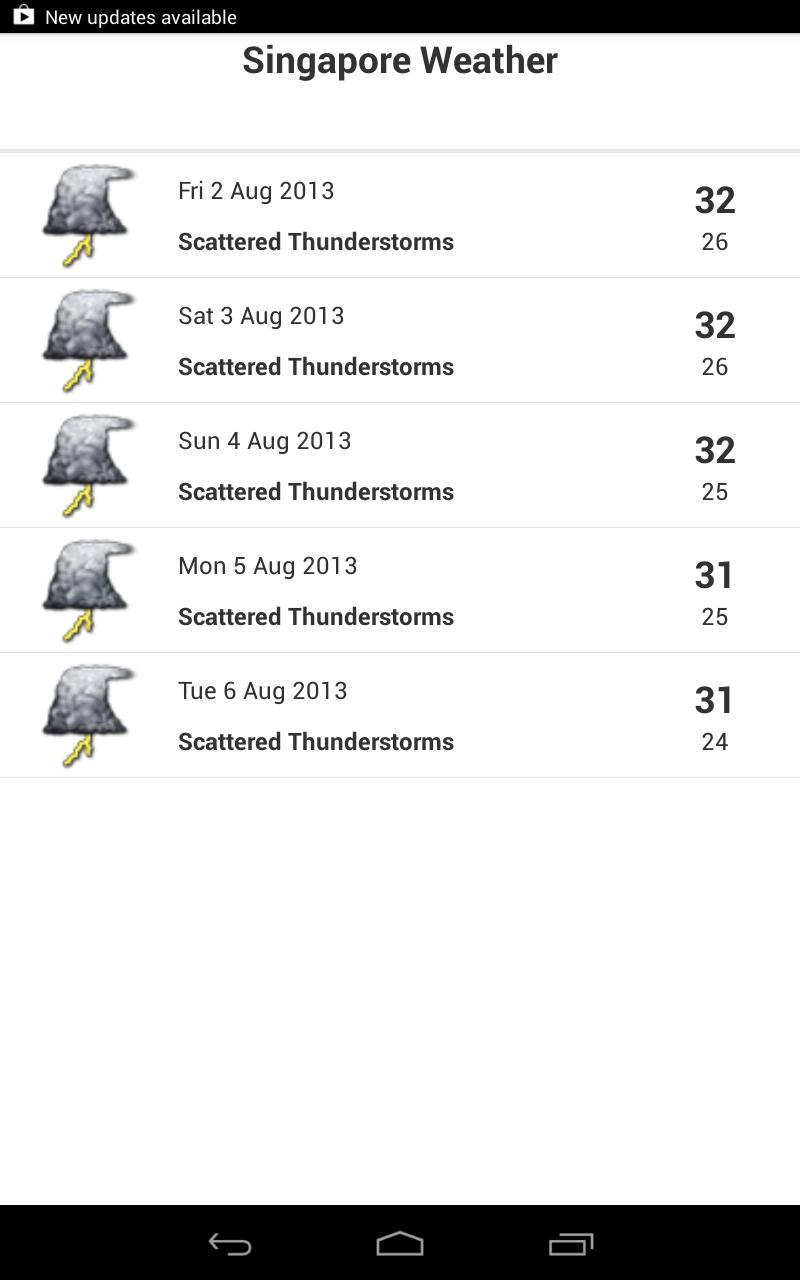Click Scattered Thunderstorms text for Monday
The width and height of the screenshot is (800, 1280).
pos(316,617)
